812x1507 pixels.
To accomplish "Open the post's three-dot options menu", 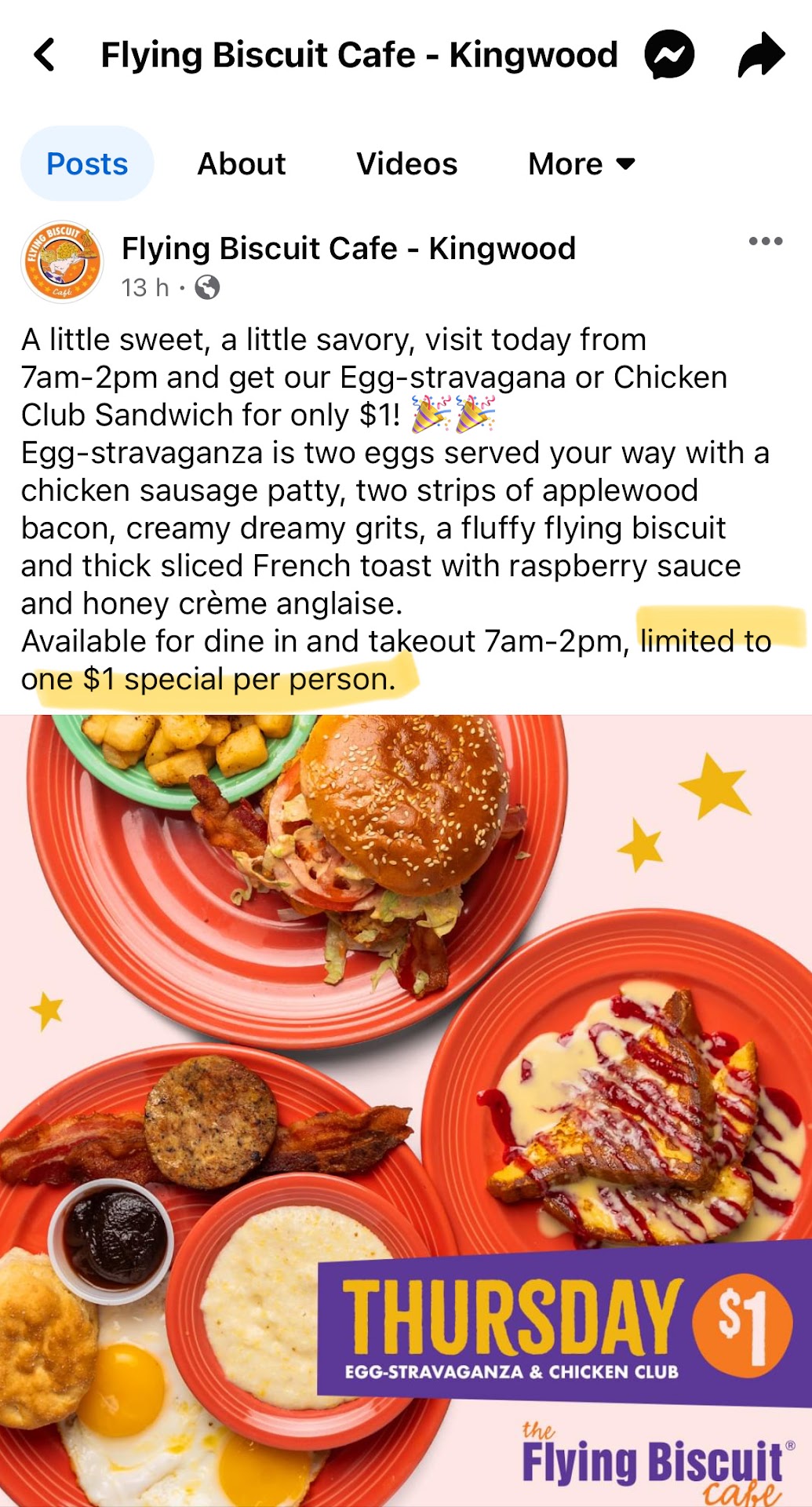I will [765, 241].
